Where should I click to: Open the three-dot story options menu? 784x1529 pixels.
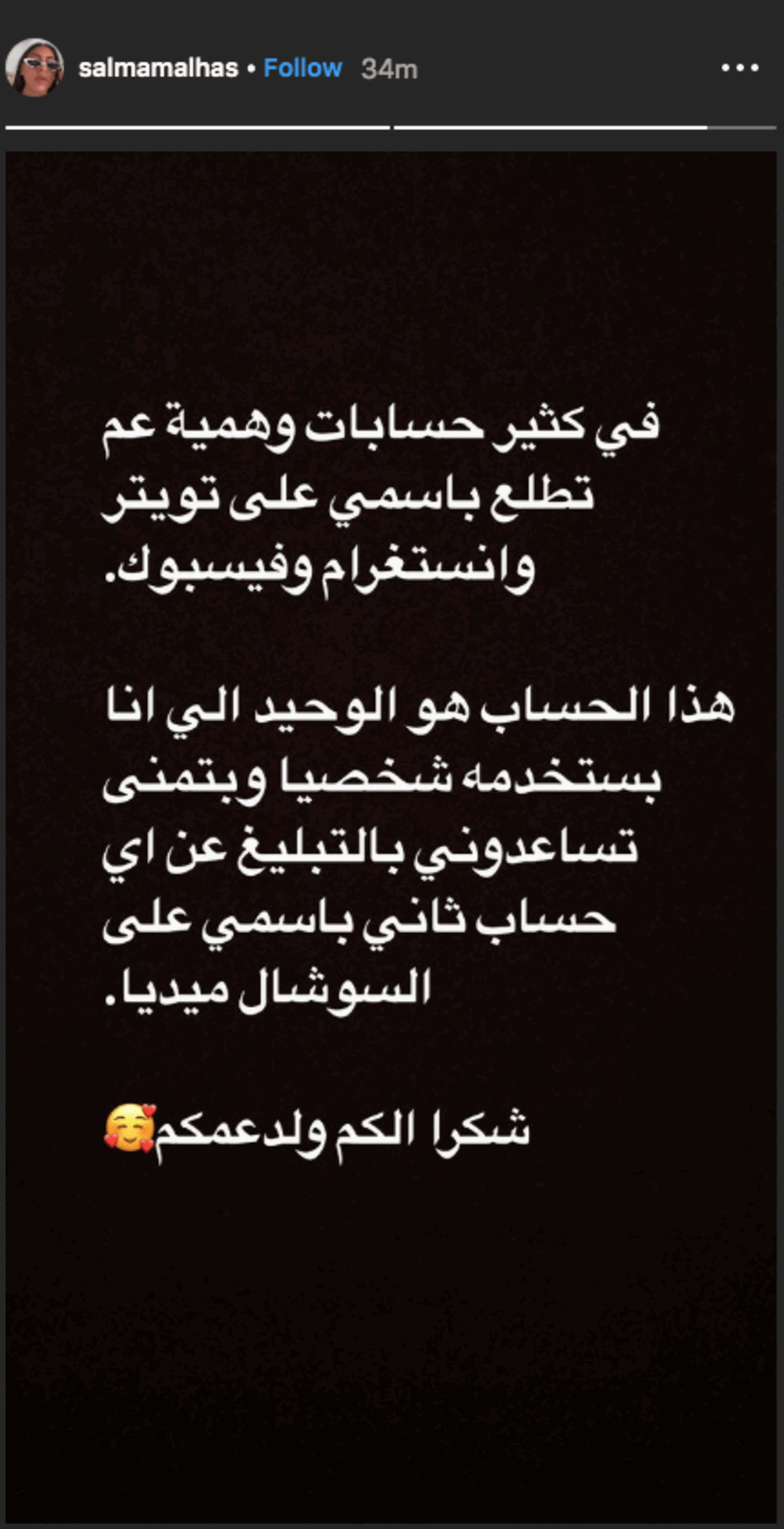click(x=740, y=68)
